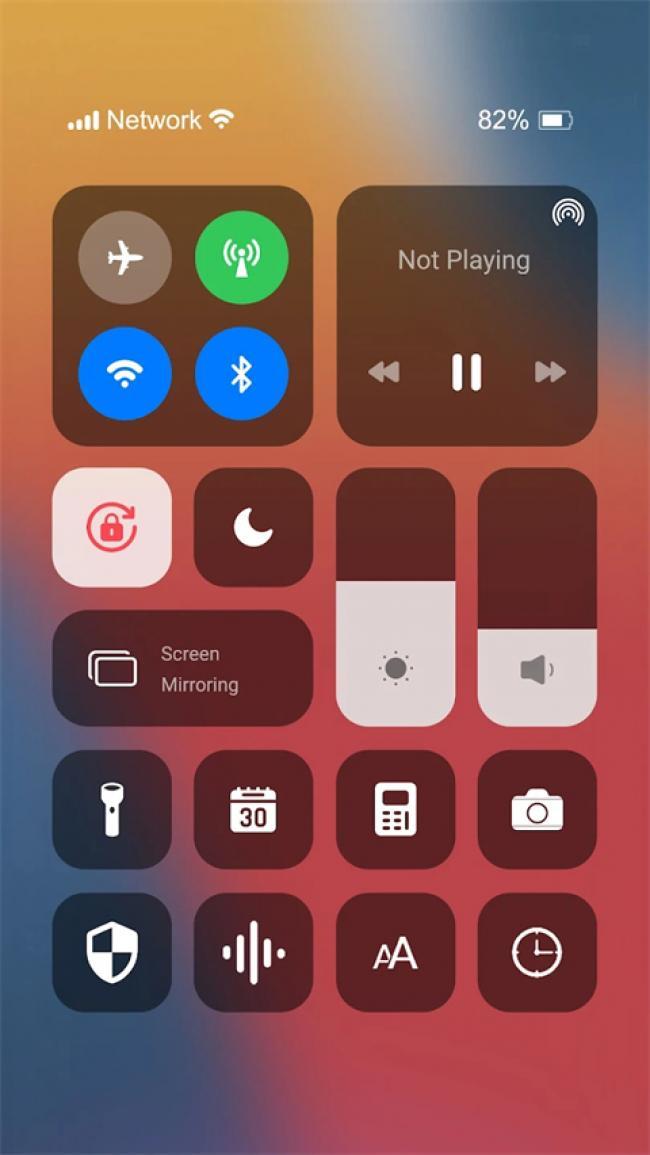The width and height of the screenshot is (650, 1155).
Task: Toggle the rotation lock
Action: [112, 527]
